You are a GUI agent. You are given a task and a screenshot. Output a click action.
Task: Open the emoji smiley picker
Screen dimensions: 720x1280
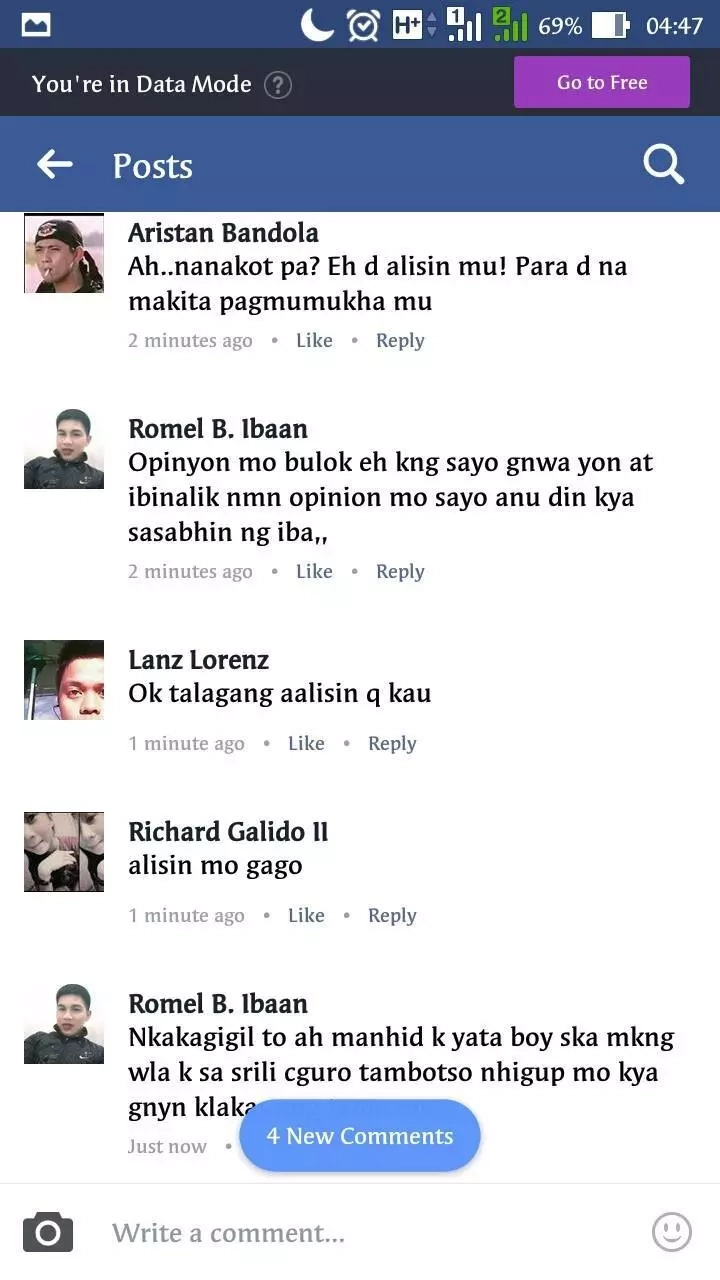671,1232
